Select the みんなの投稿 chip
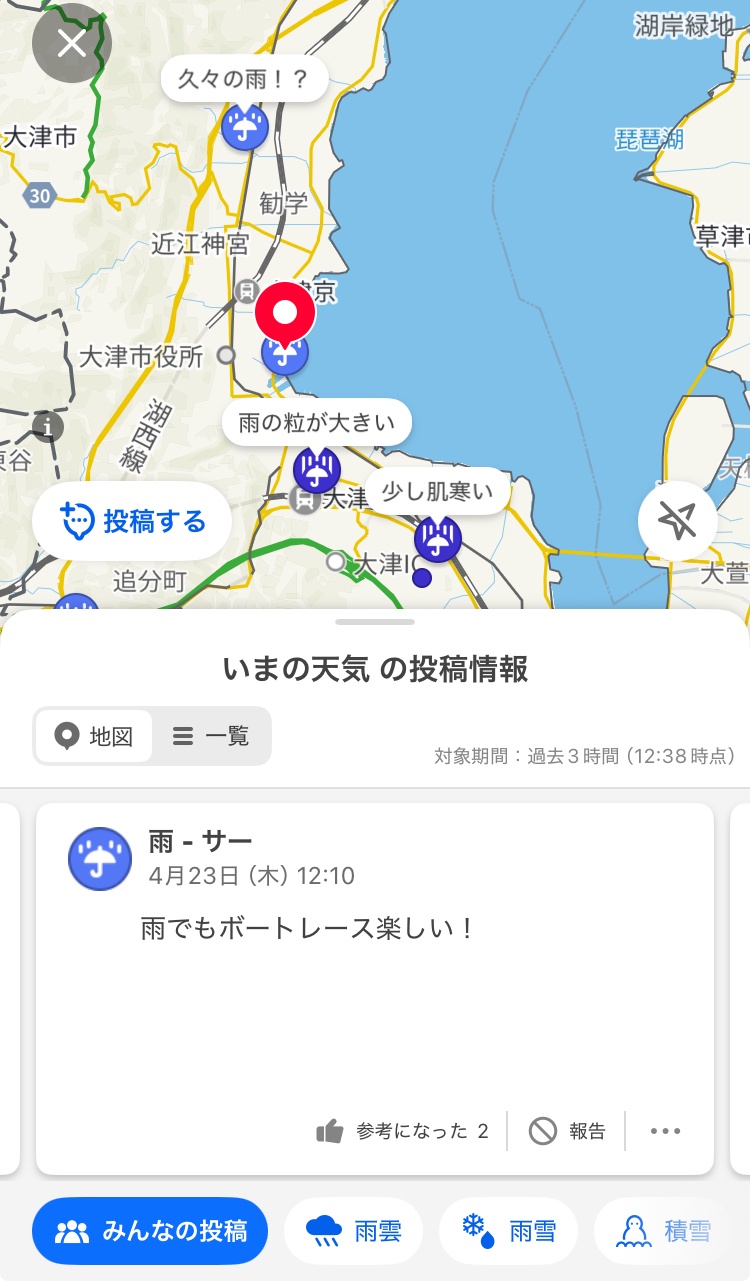Screen dimensions: 750x1281 [150, 1231]
